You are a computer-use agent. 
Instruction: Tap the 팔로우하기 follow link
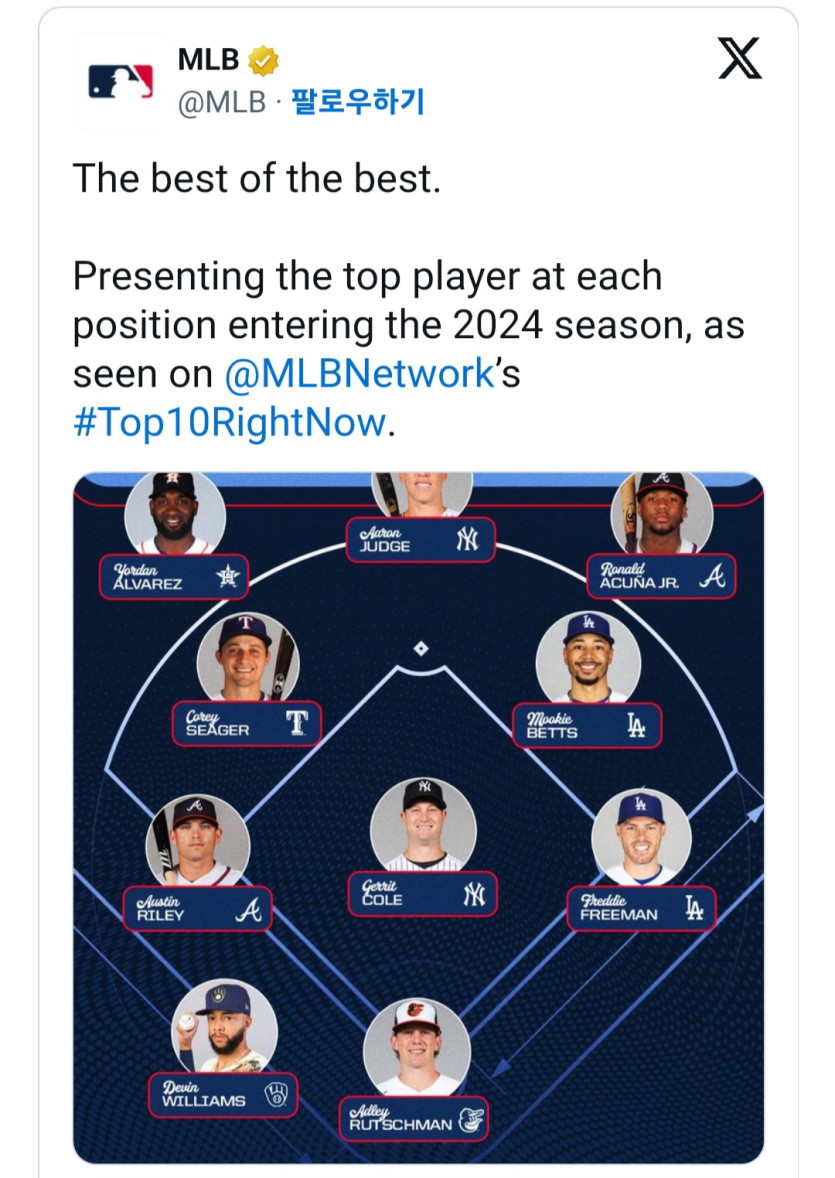point(357,102)
